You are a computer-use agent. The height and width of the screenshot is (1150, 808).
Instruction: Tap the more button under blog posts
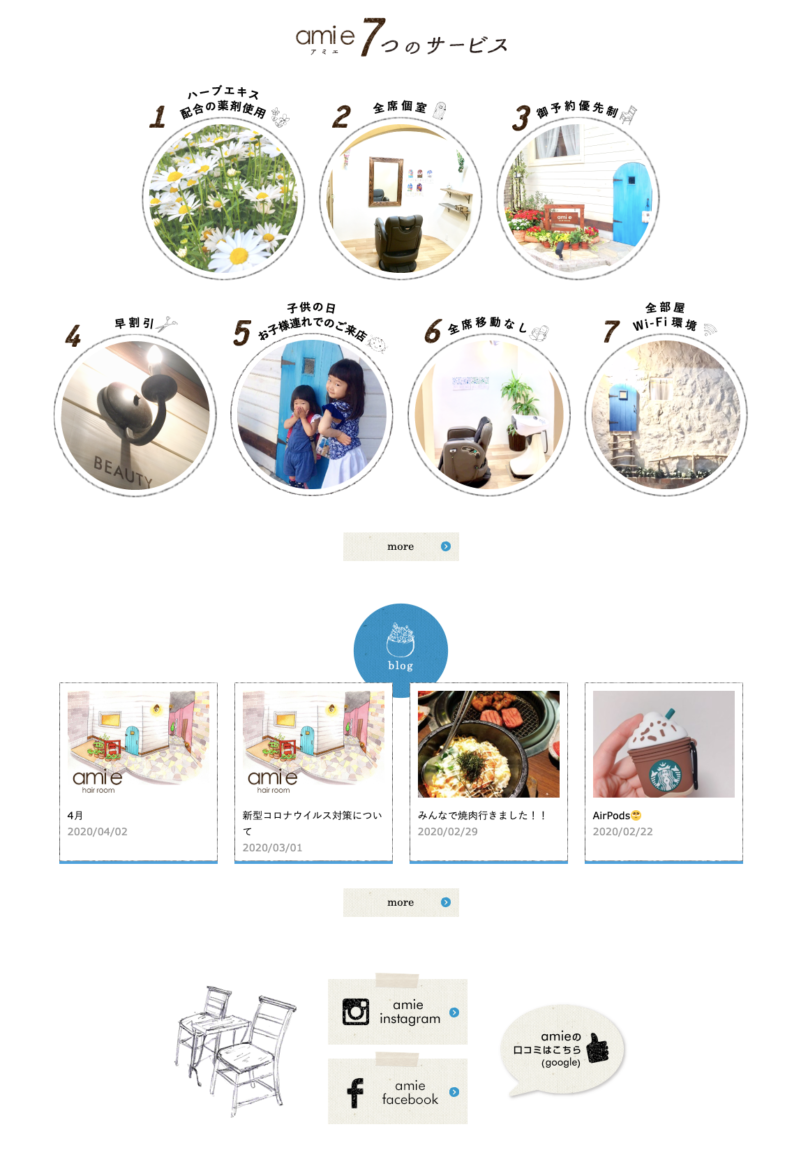401,902
